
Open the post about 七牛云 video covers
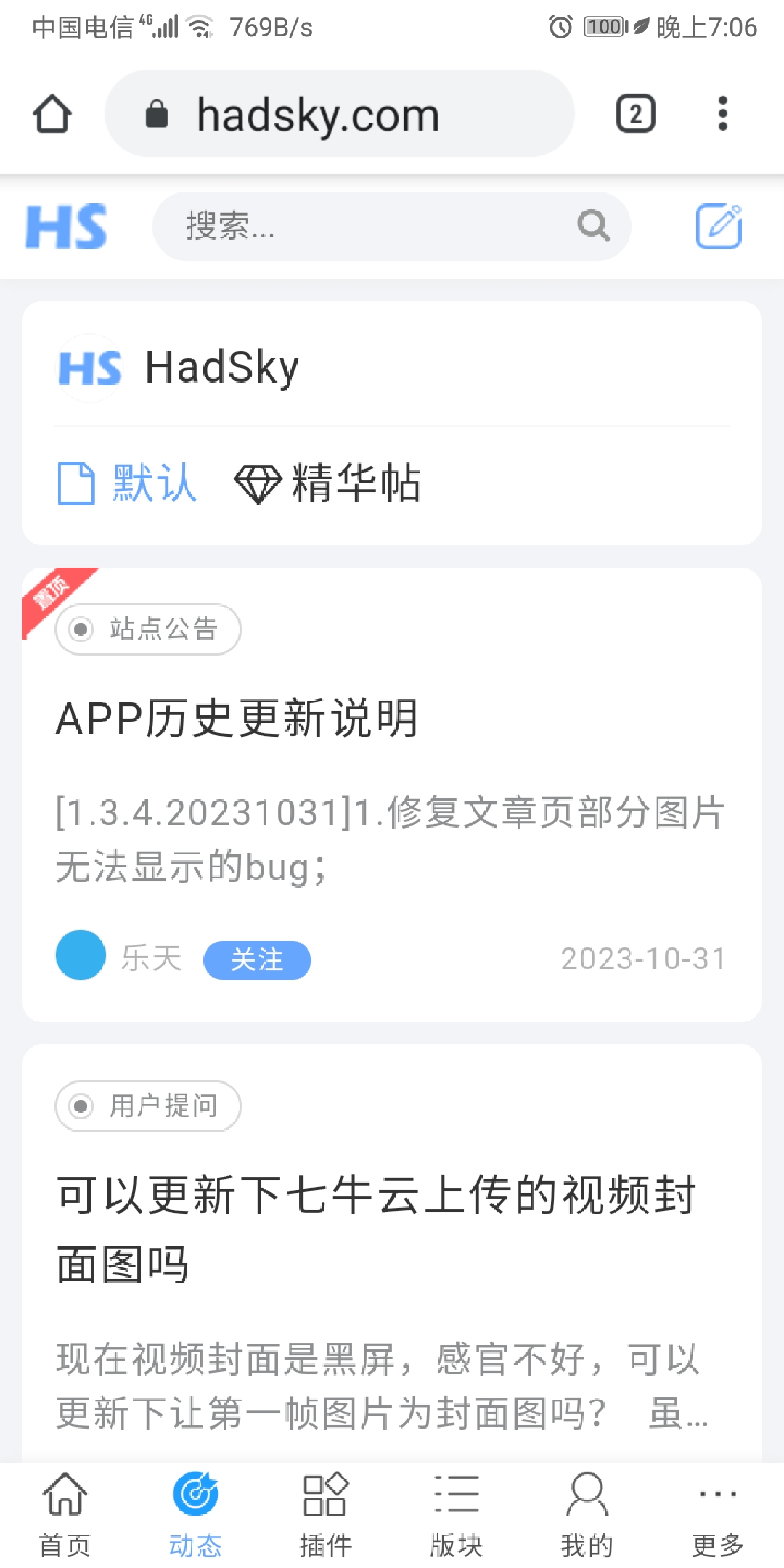[x=376, y=1229]
